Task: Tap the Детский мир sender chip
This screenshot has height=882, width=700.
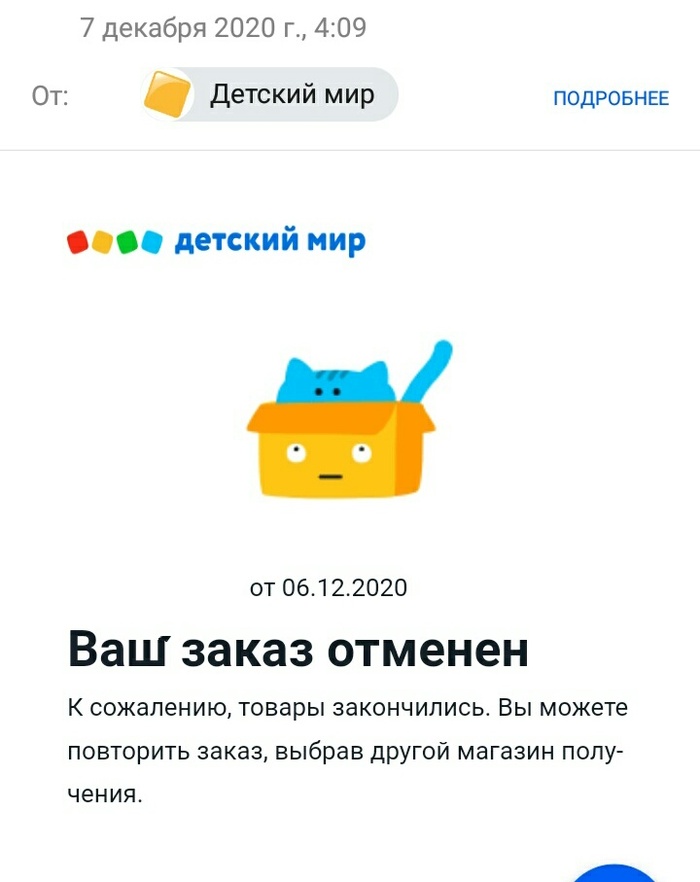Action: point(269,95)
